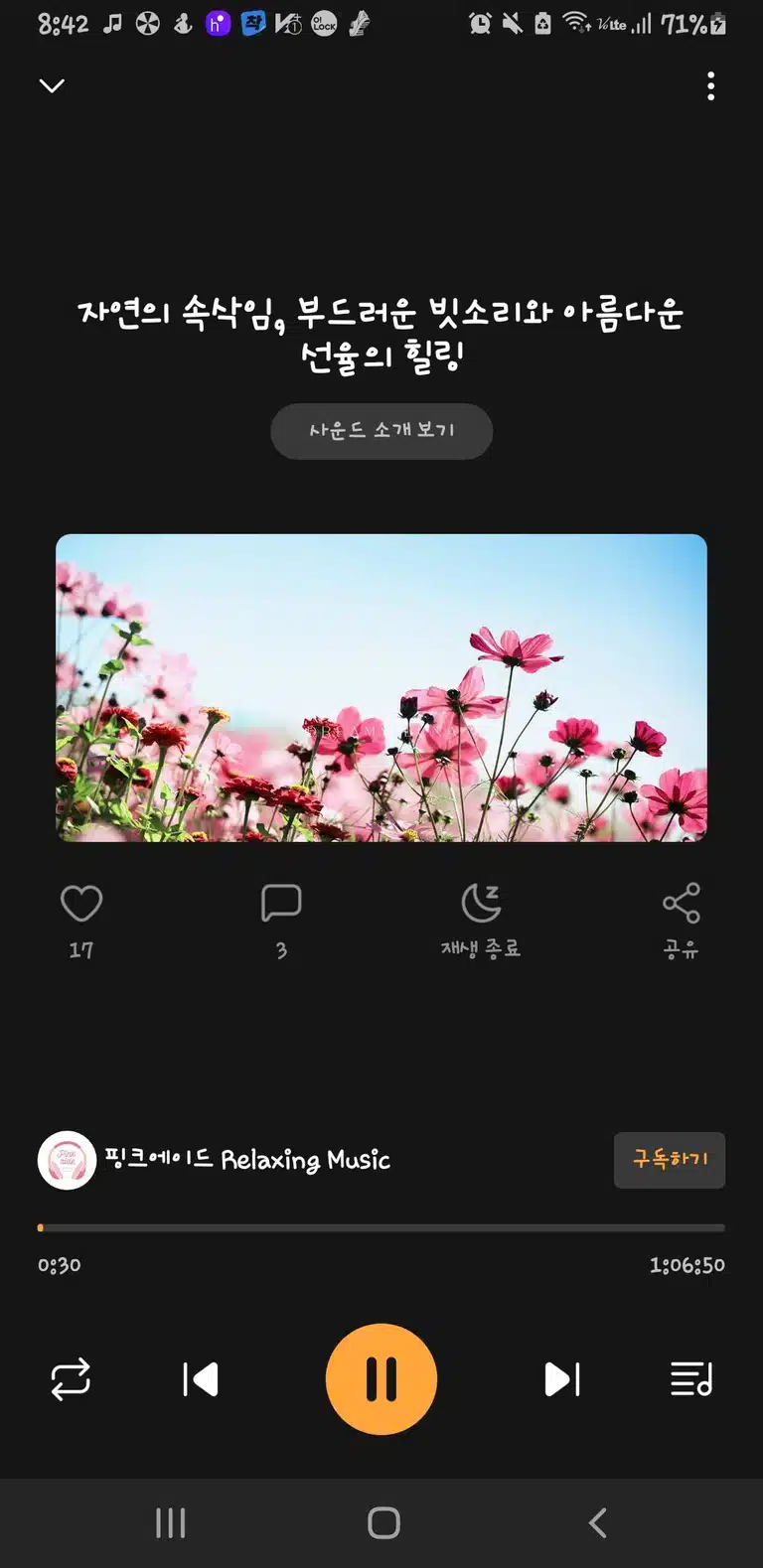
Task: Open the three-dot overflow menu
Action: pyautogui.click(x=710, y=86)
